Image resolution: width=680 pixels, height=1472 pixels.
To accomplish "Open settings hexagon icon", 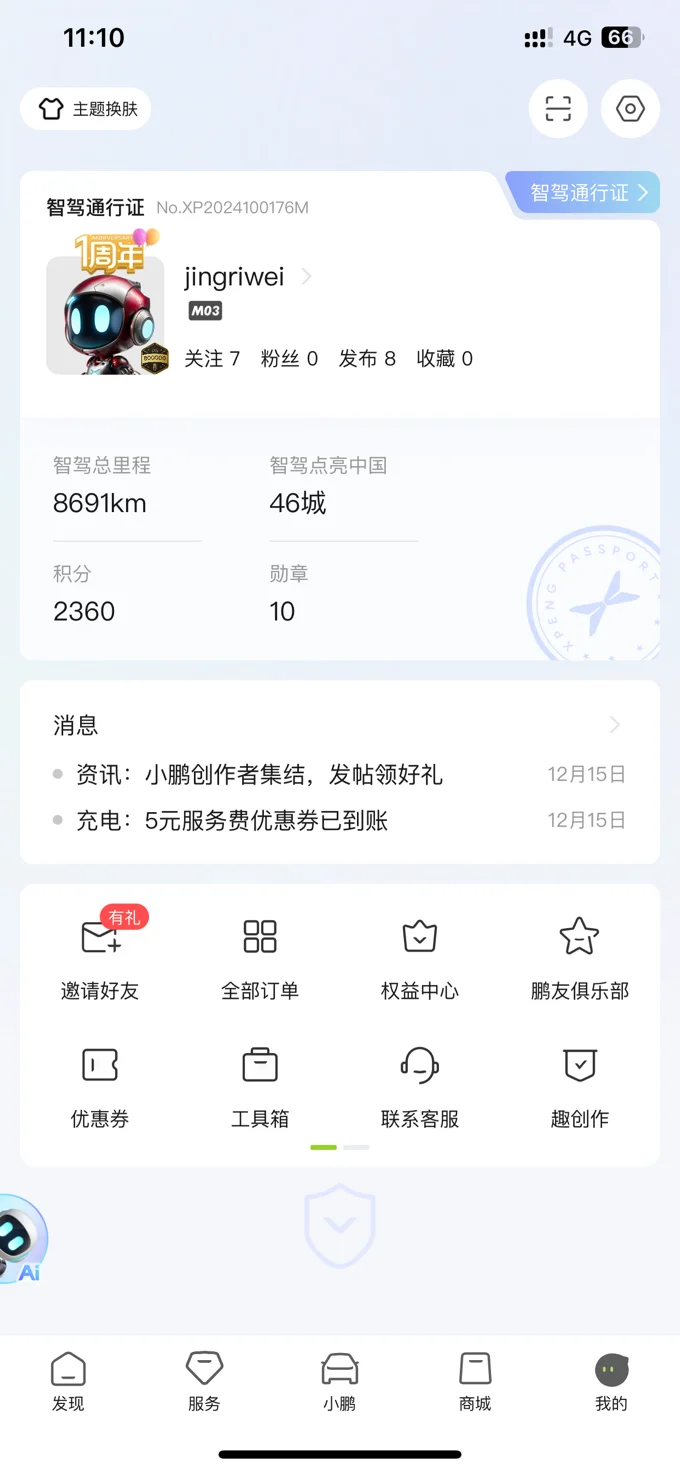I will pos(630,109).
